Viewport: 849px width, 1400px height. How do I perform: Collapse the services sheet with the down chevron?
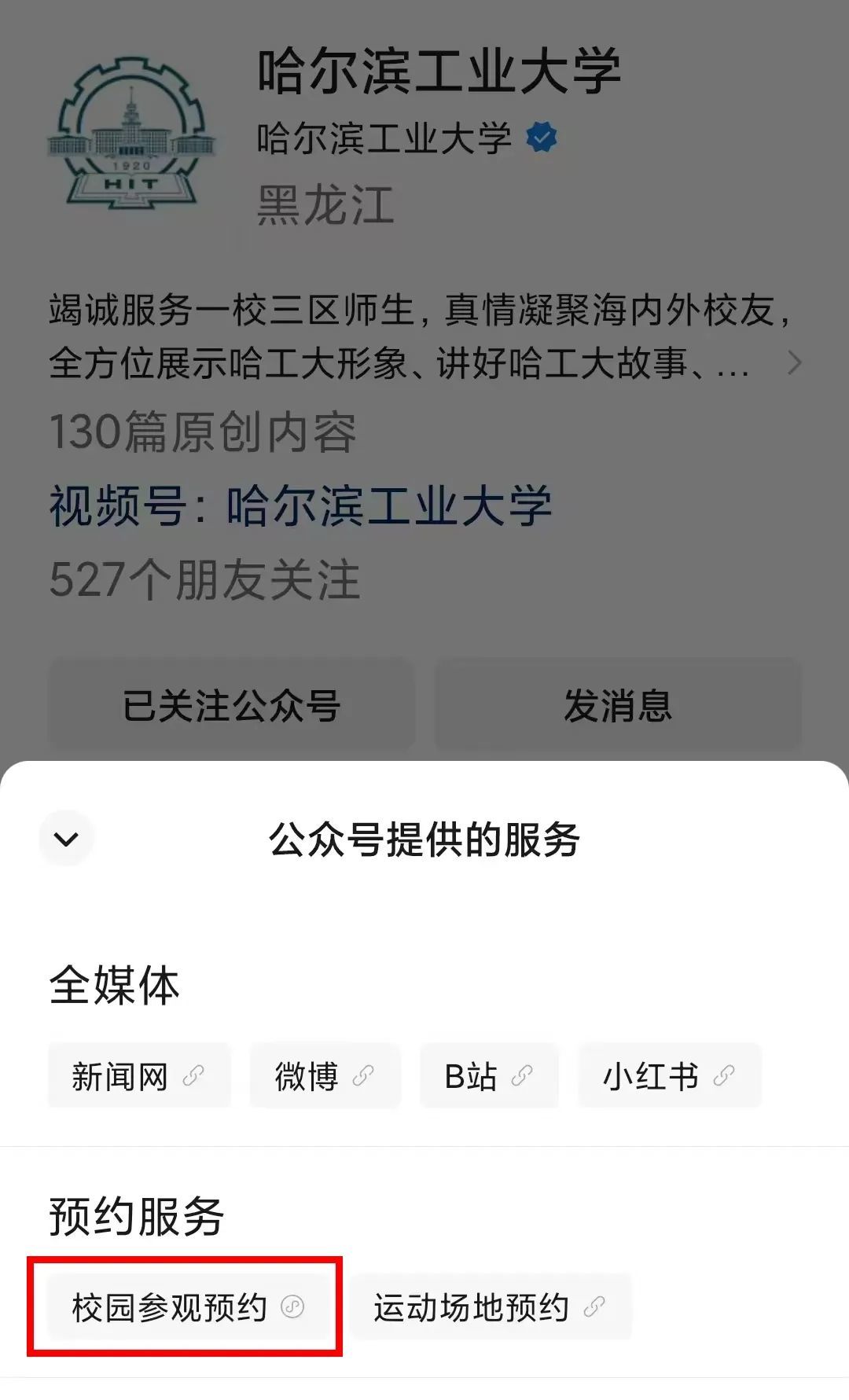[67, 839]
